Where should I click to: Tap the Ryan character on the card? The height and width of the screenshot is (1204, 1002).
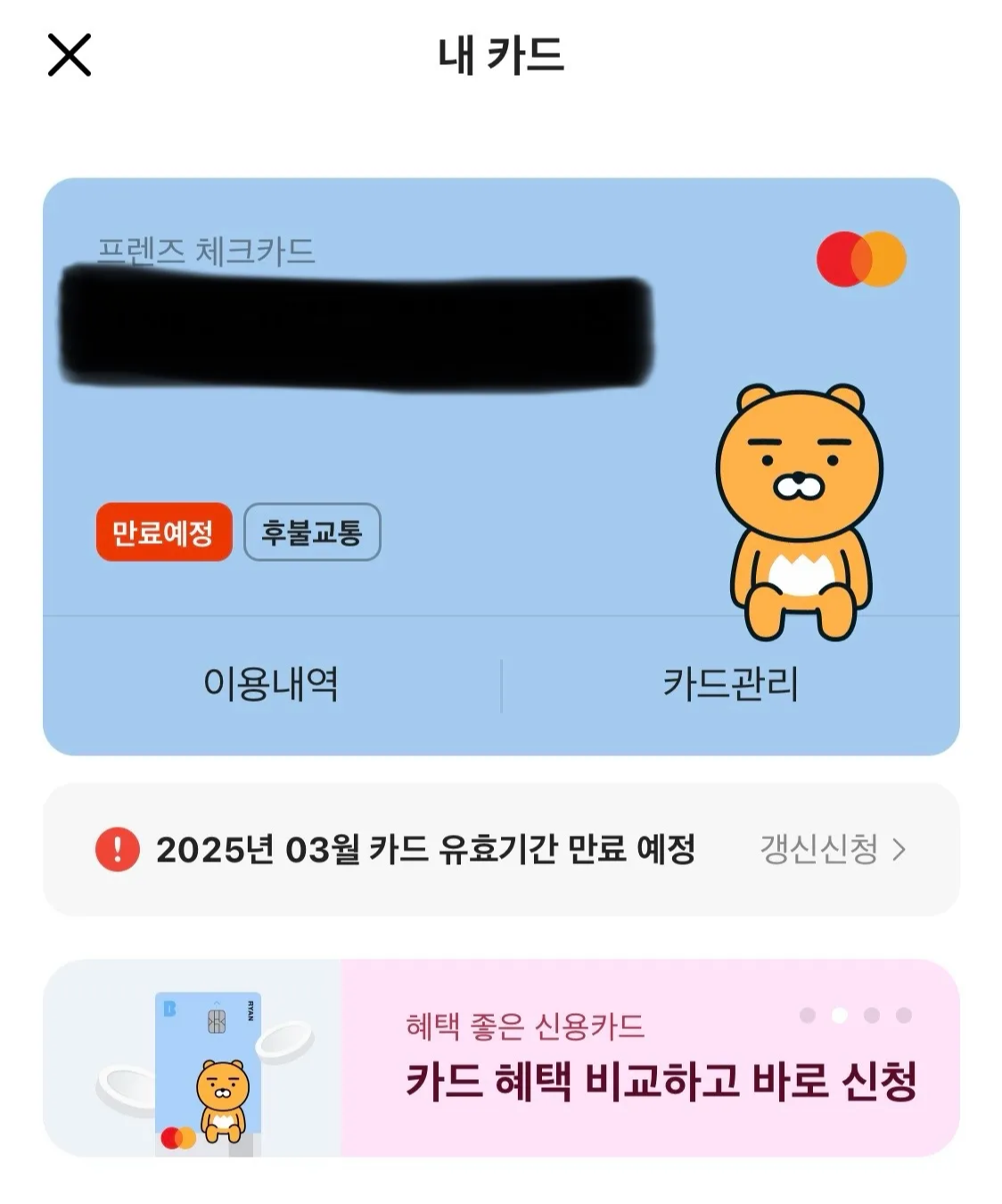796,508
